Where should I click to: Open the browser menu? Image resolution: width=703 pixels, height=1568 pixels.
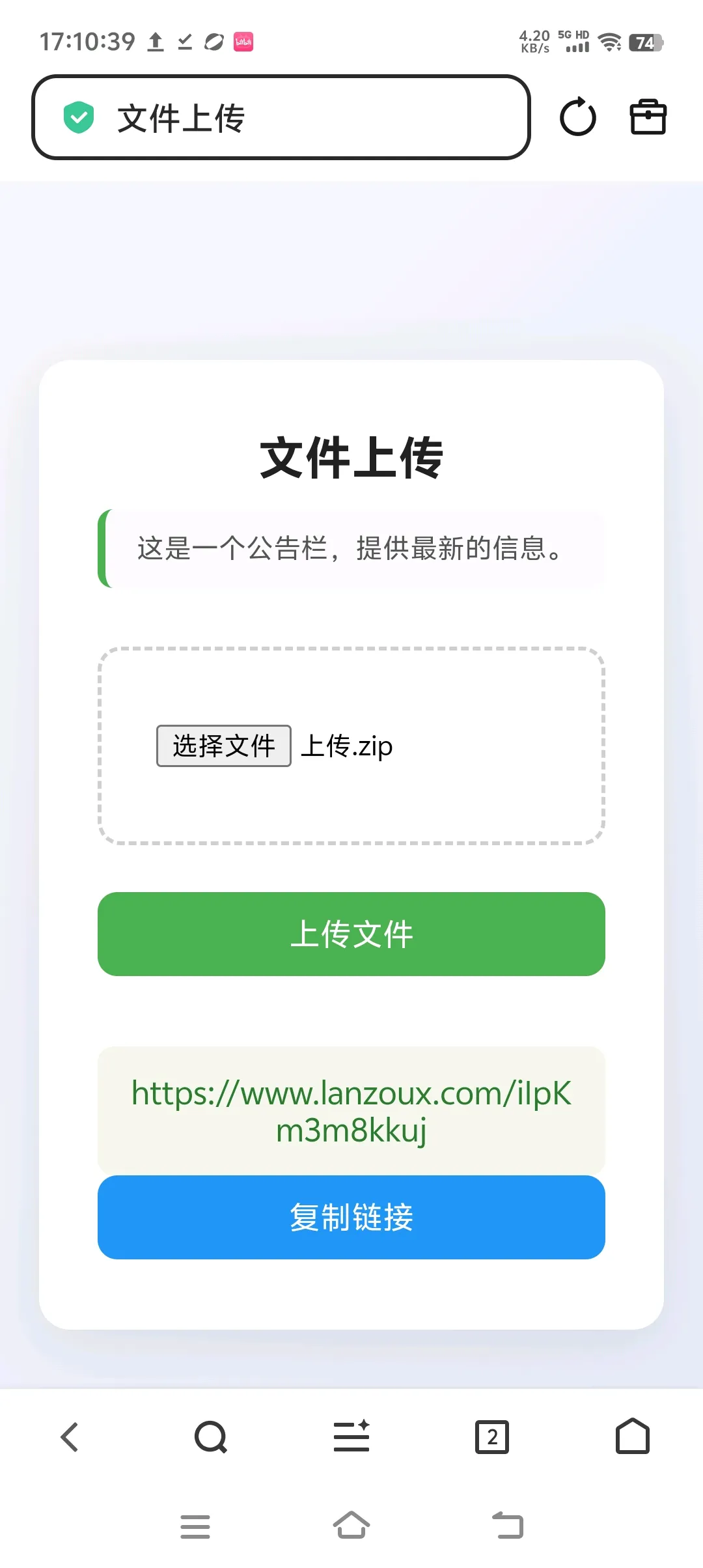351,1437
